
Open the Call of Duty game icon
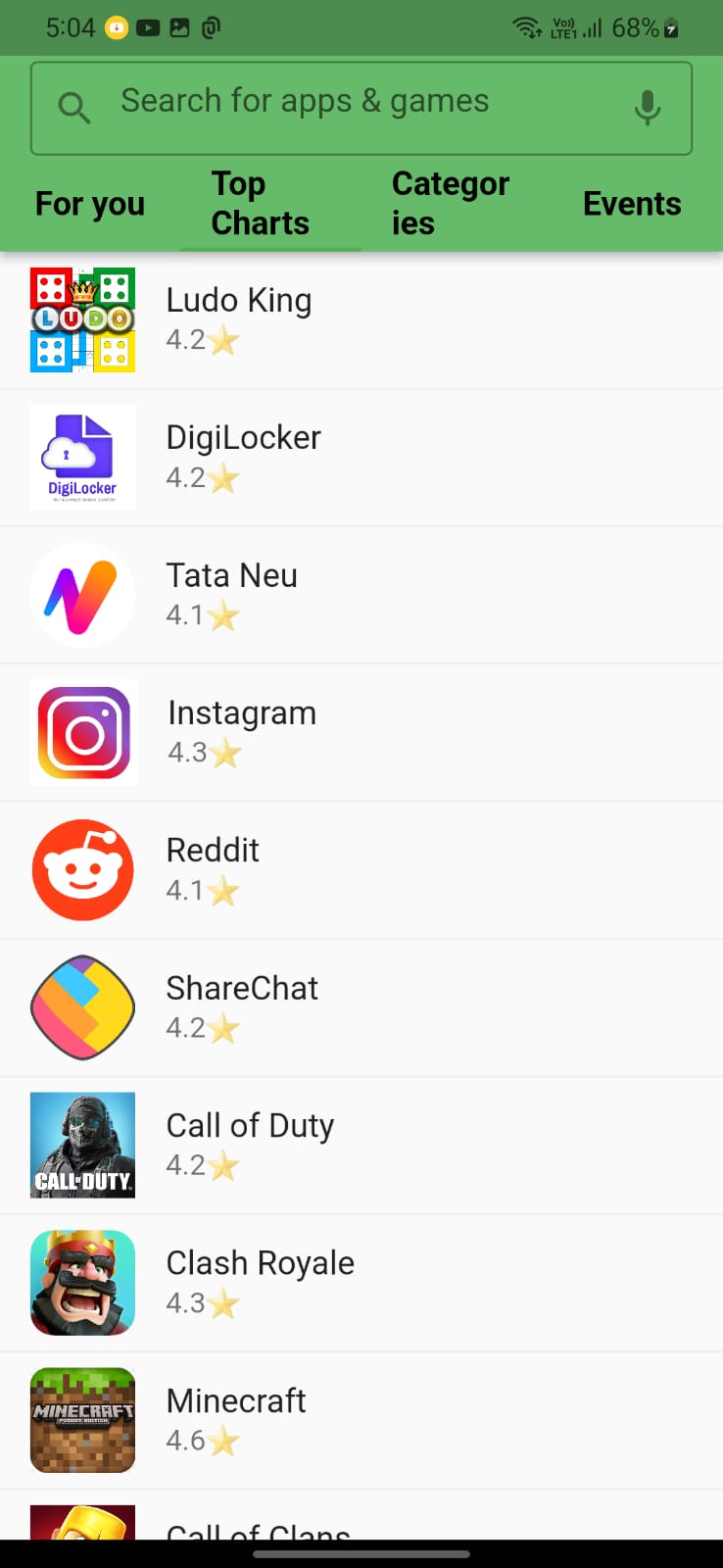click(x=82, y=1145)
